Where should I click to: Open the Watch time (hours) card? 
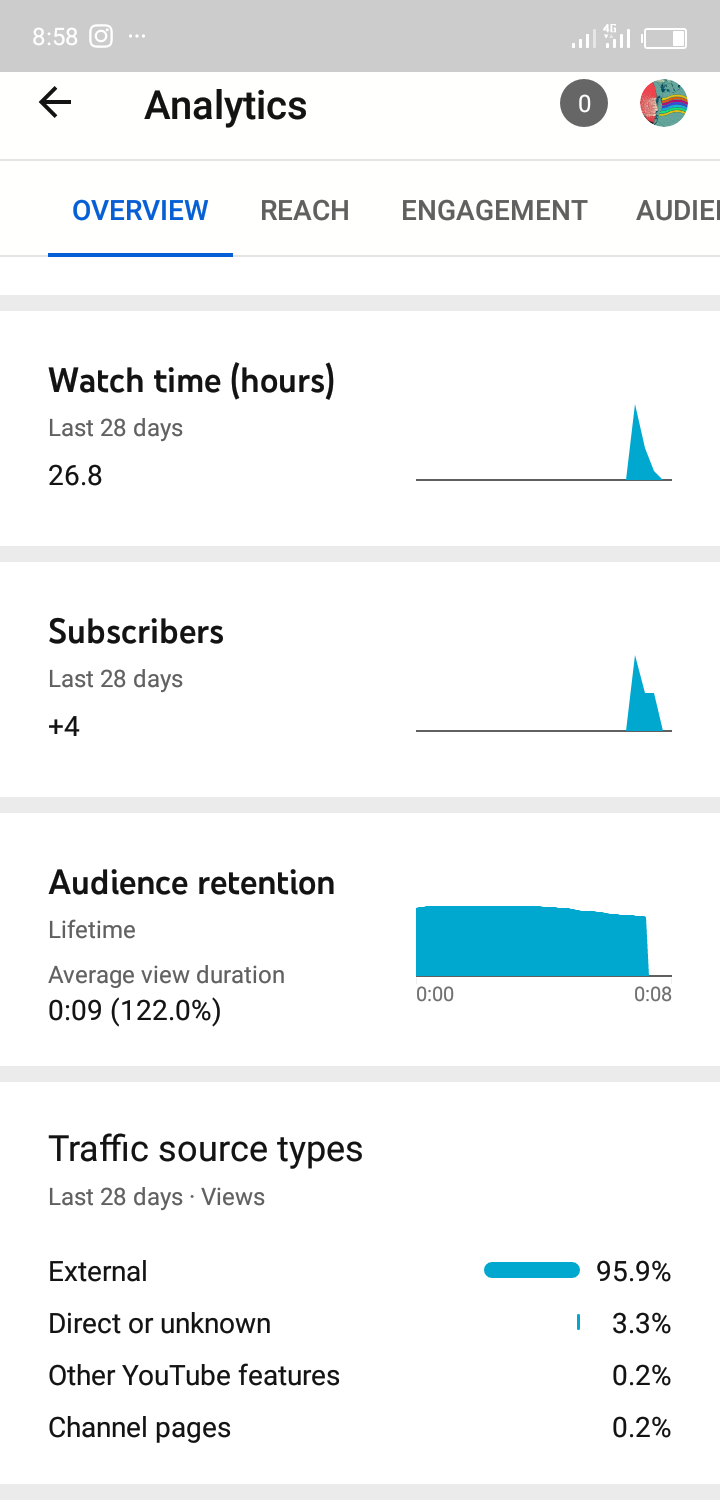tap(360, 428)
